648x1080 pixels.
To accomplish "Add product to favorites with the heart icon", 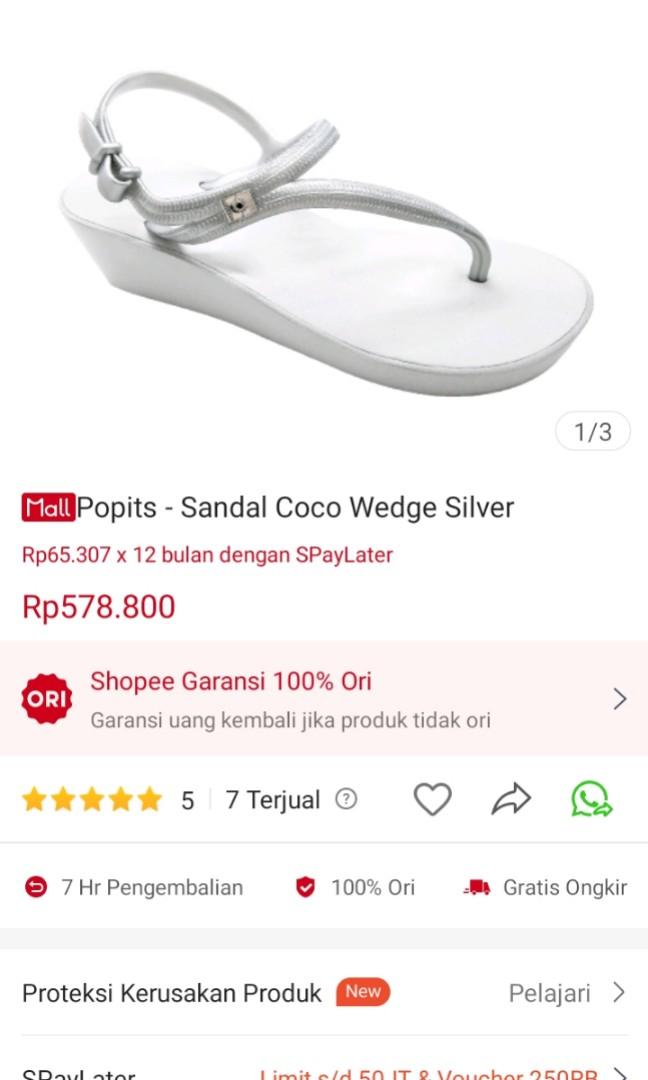I will click(x=432, y=800).
